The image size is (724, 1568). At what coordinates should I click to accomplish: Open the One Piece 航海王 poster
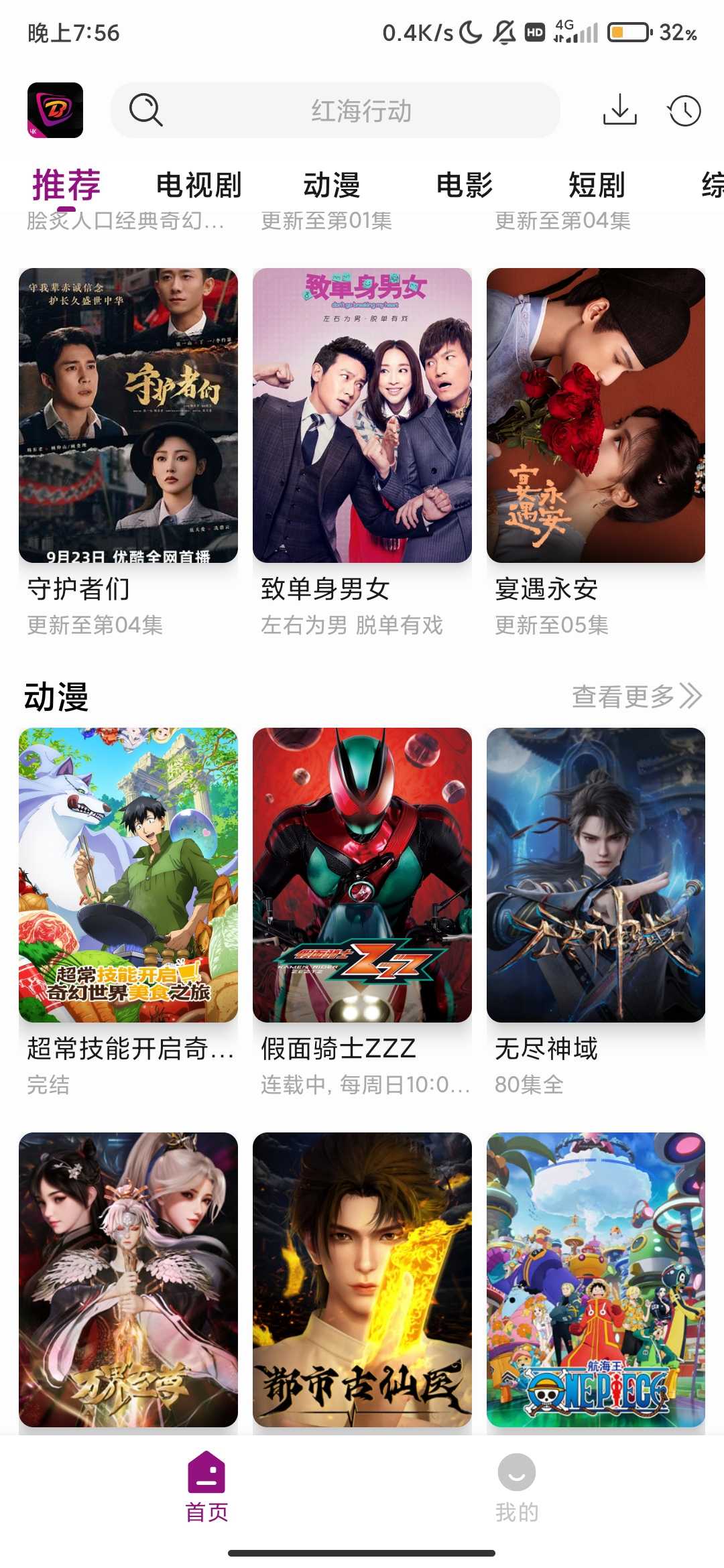pyautogui.click(x=595, y=1279)
